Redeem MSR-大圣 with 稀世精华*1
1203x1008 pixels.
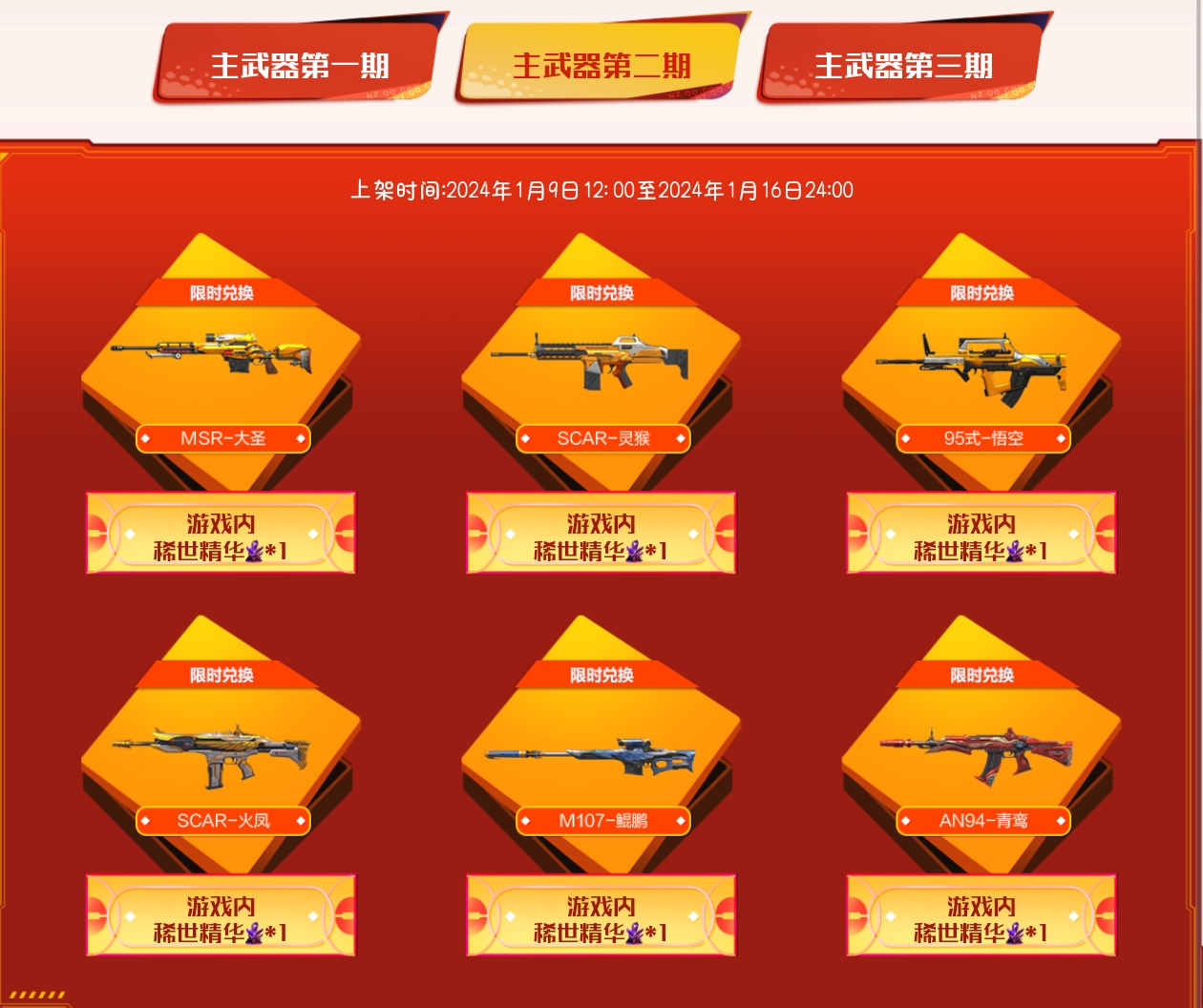pyautogui.click(x=221, y=535)
